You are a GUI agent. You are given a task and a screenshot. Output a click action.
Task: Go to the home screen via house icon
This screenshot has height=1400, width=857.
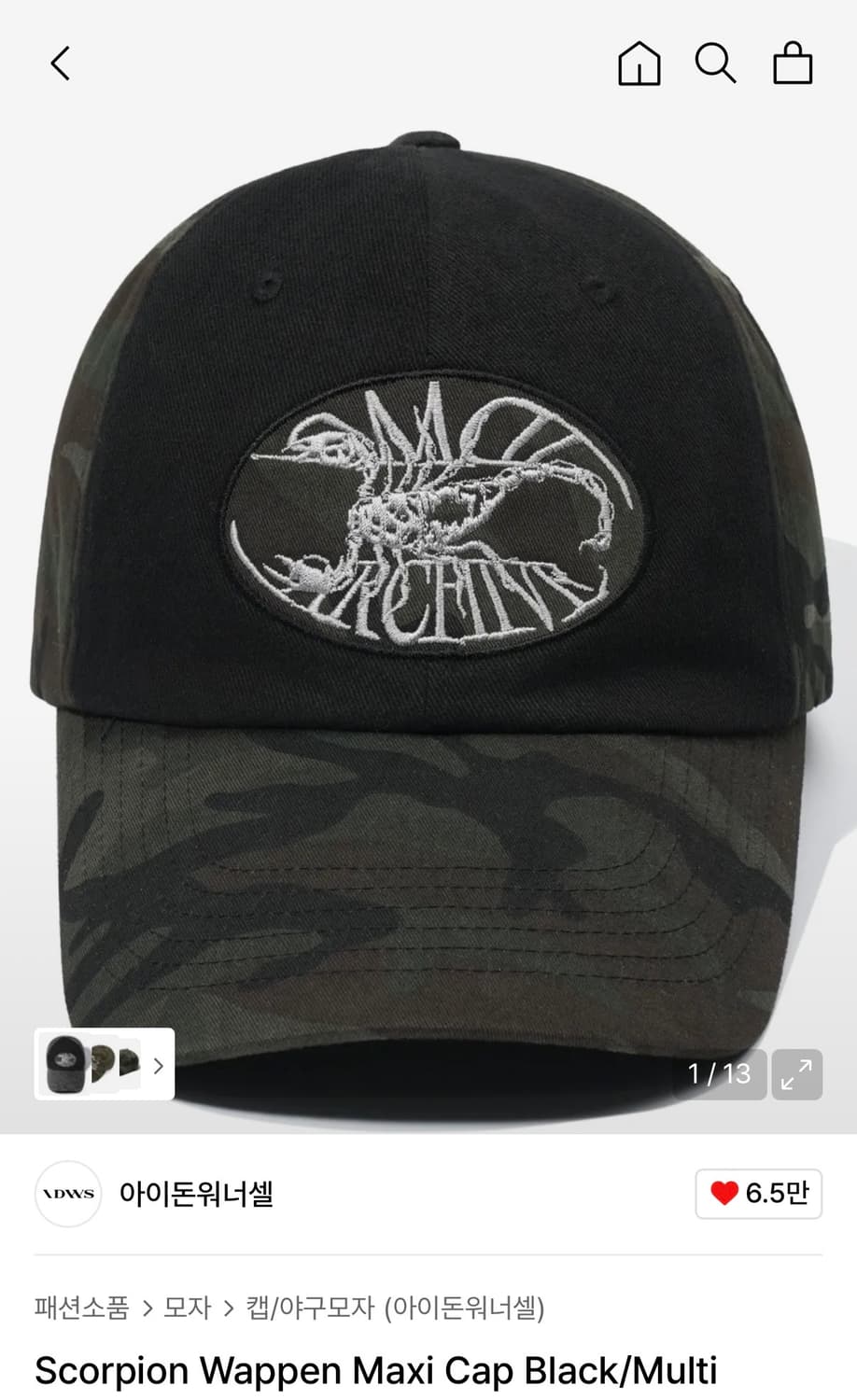(x=639, y=63)
